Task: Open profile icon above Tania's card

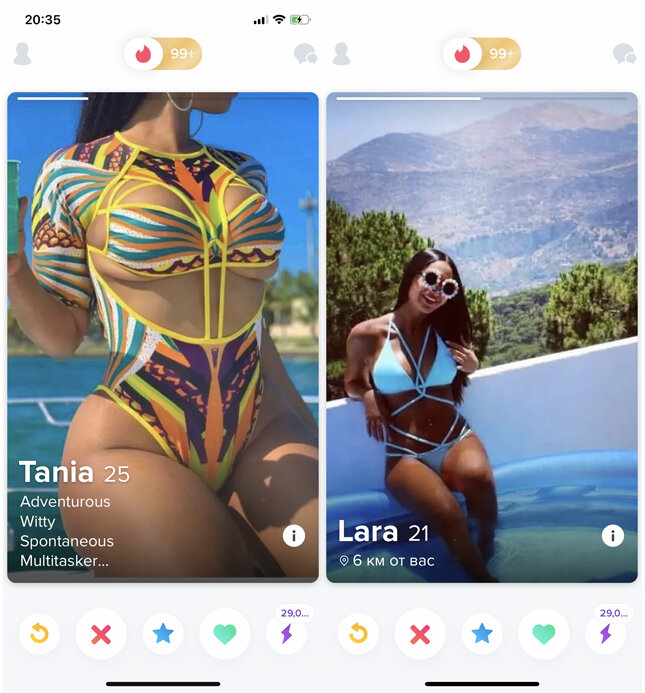Action: (22, 54)
